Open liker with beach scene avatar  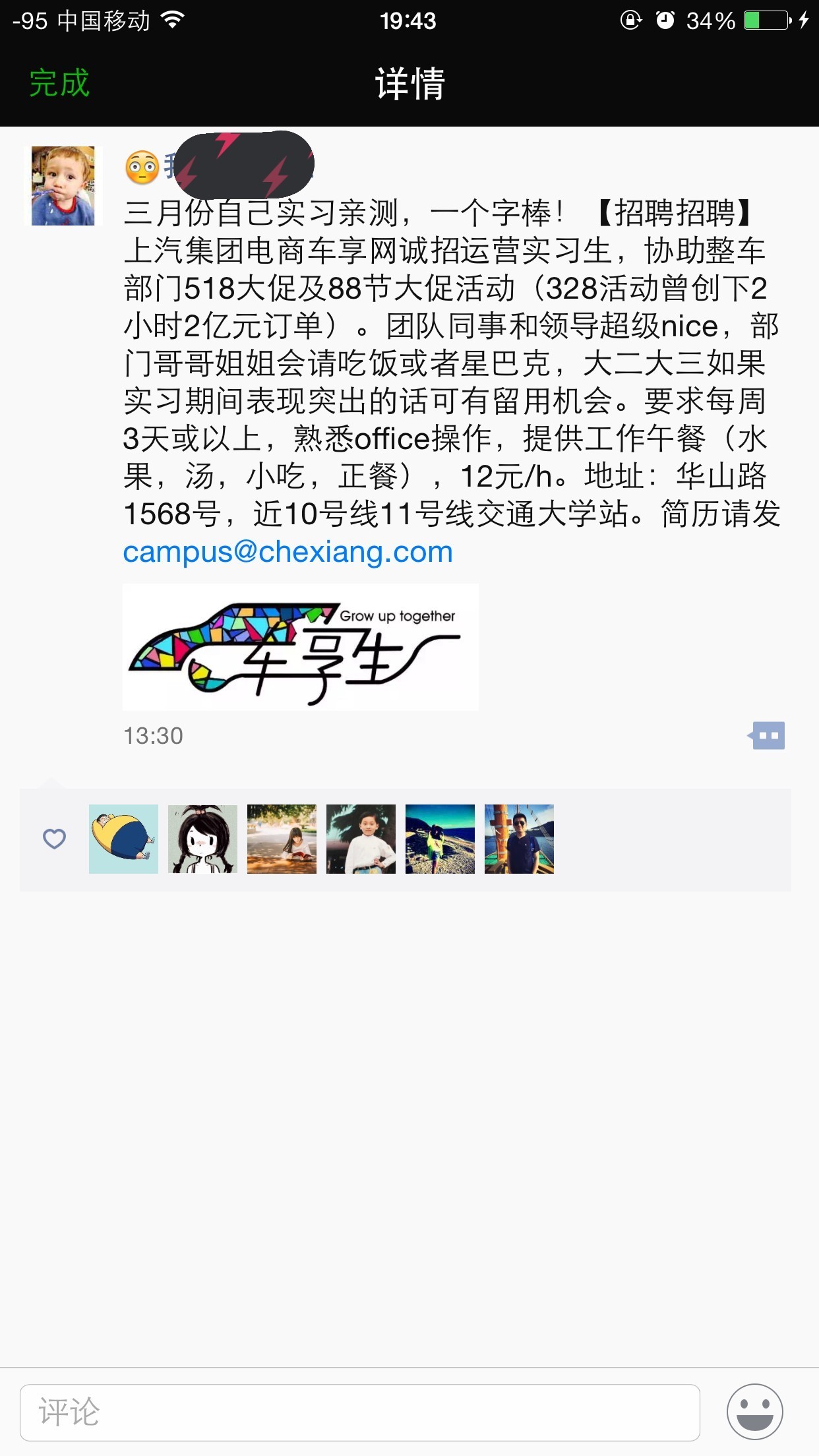point(440,839)
